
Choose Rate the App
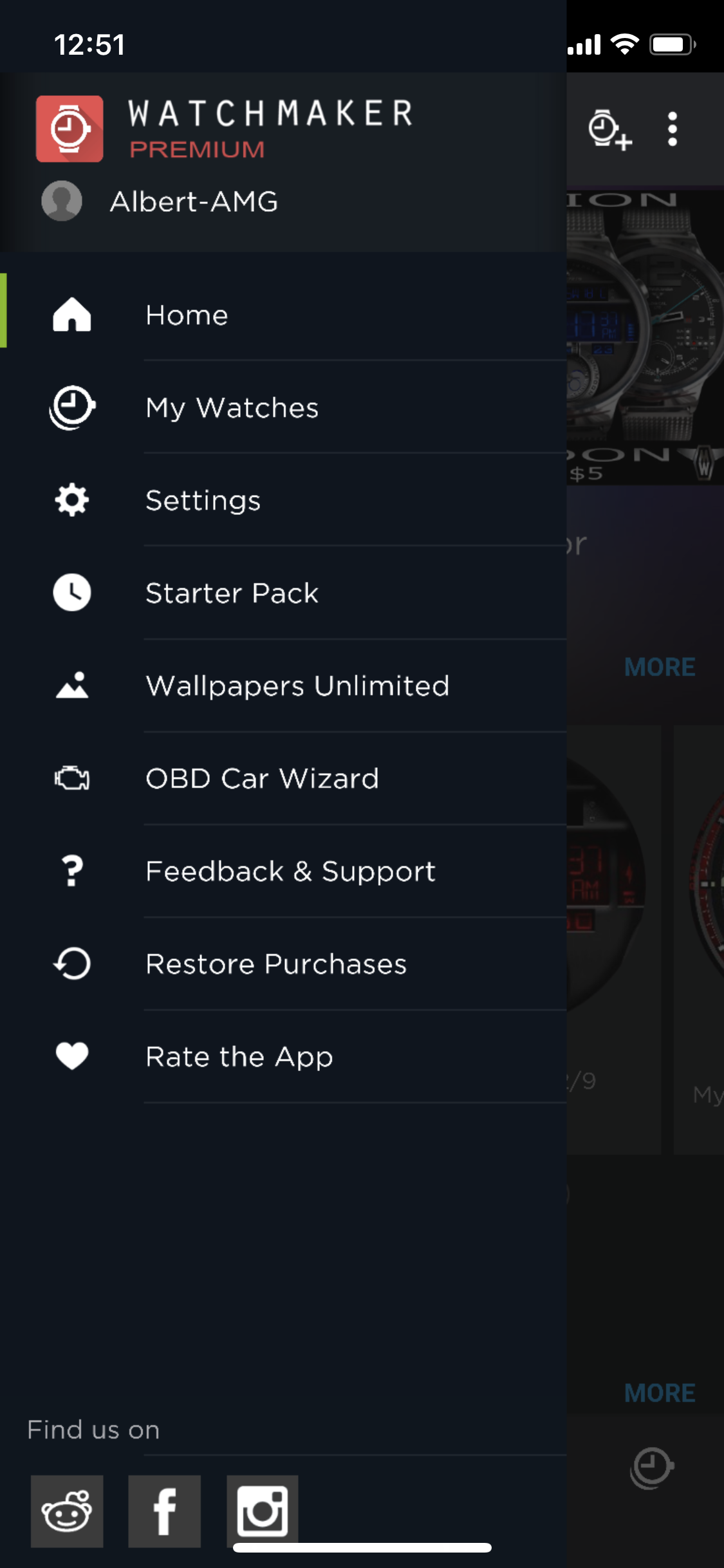pos(239,1056)
